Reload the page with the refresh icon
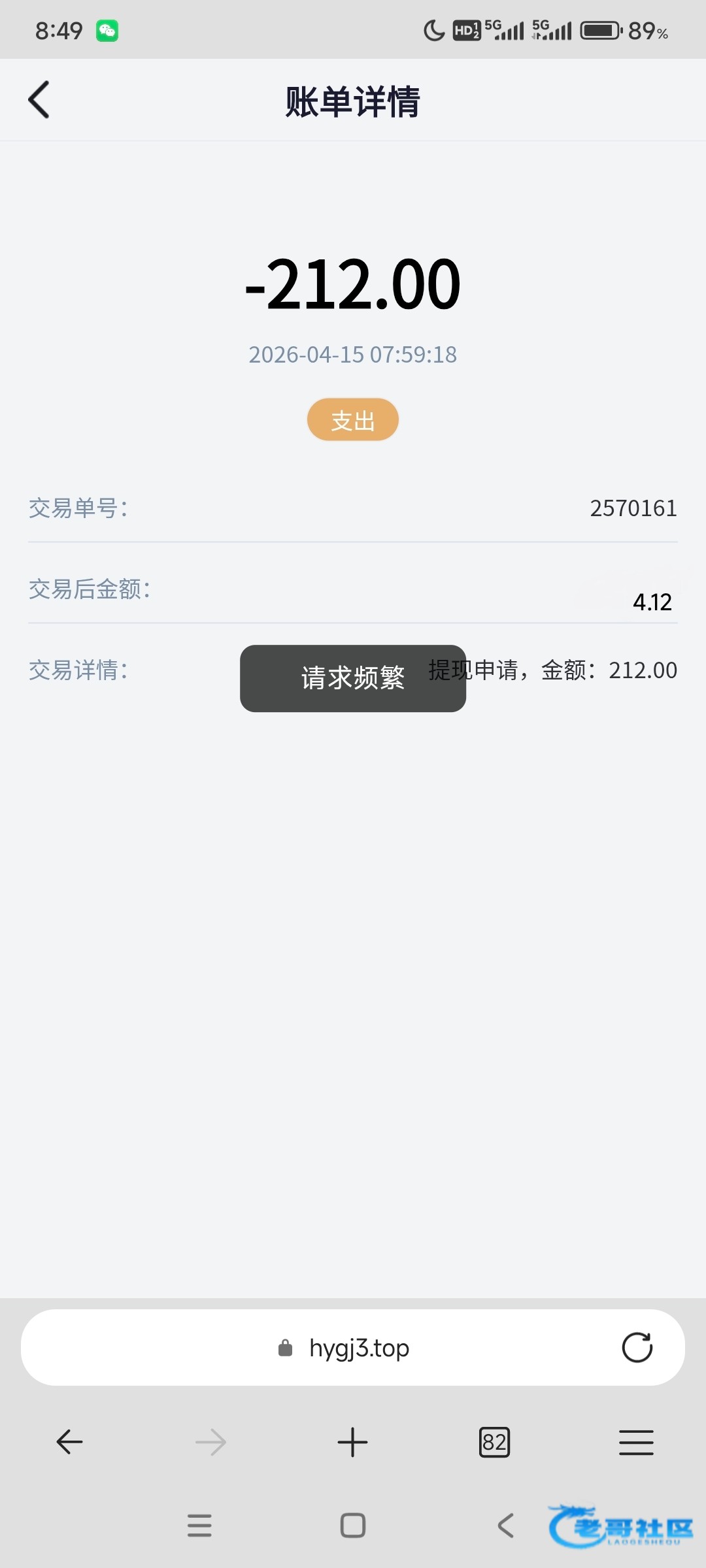 tap(637, 1347)
